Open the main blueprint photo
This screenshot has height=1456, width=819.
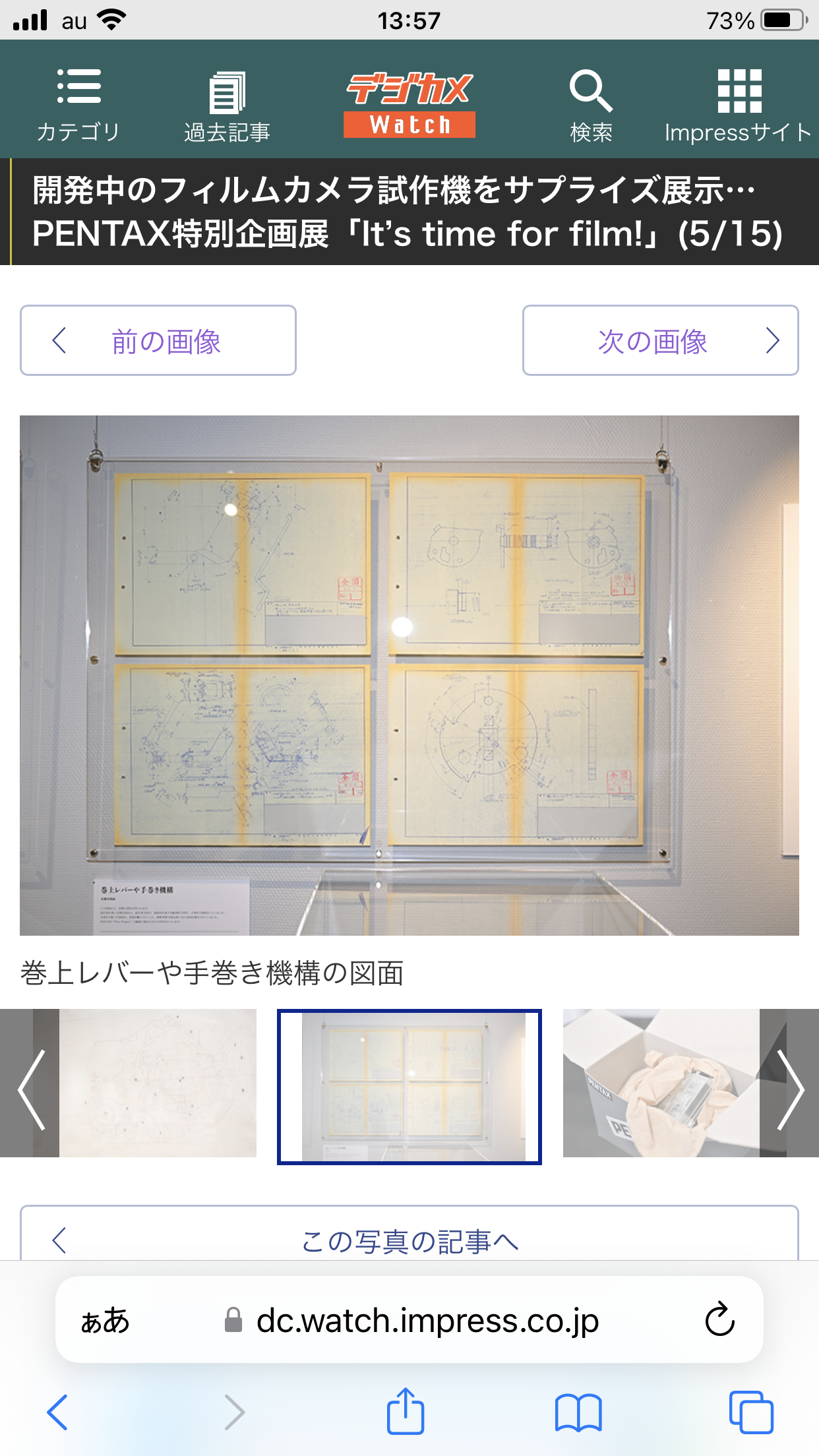click(409, 675)
